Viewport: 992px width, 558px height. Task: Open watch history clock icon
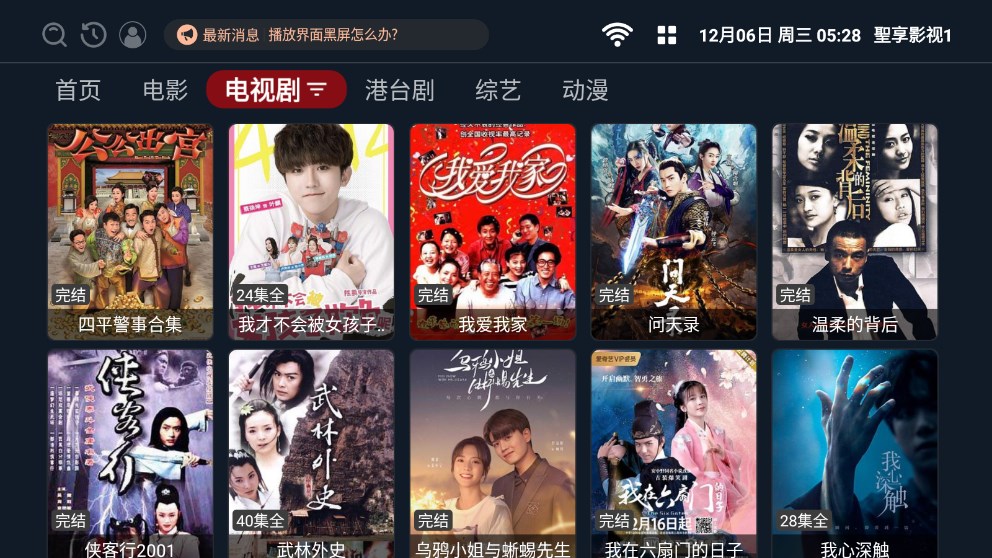click(x=93, y=35)
